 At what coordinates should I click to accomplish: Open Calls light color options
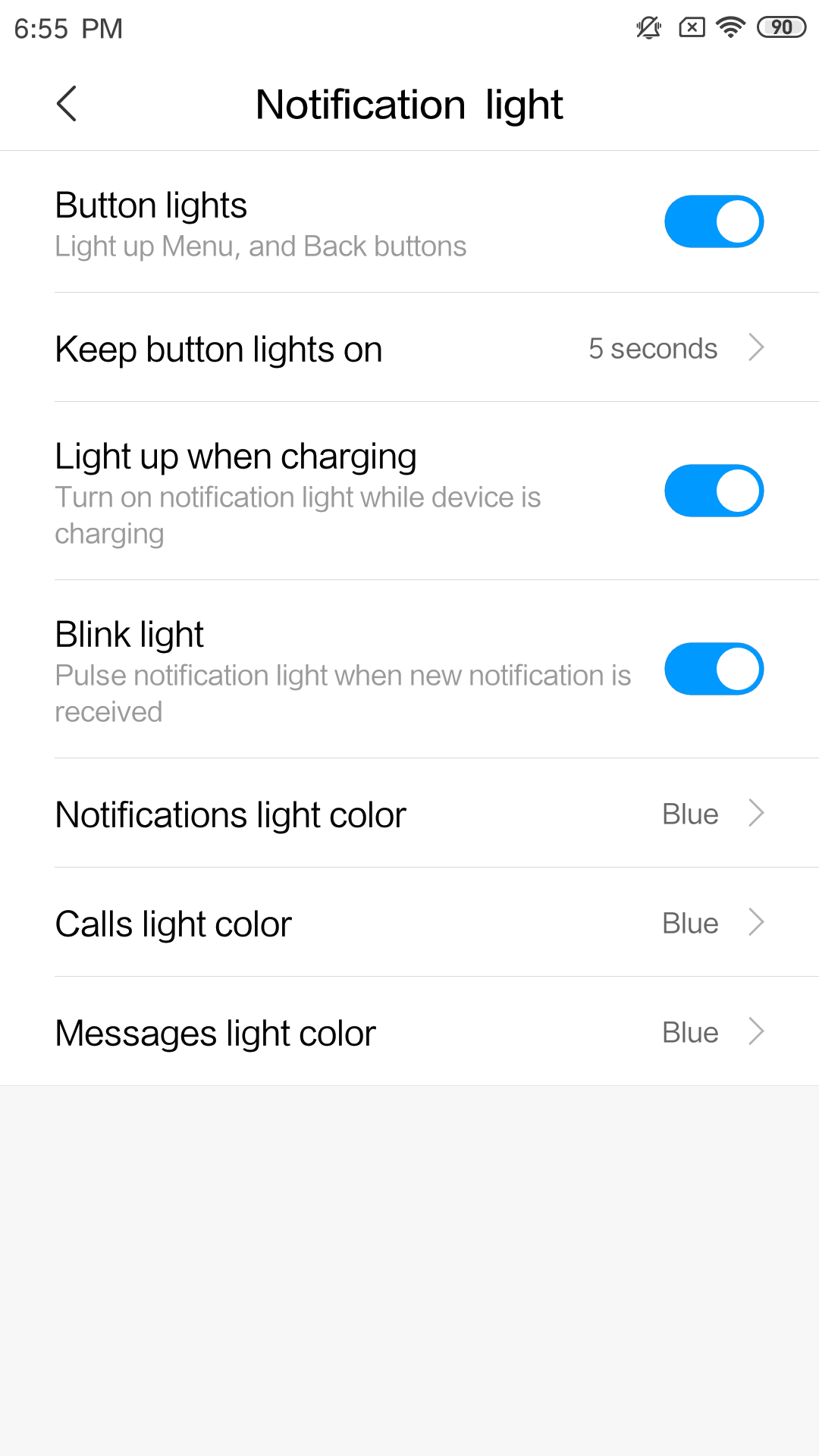409,924
